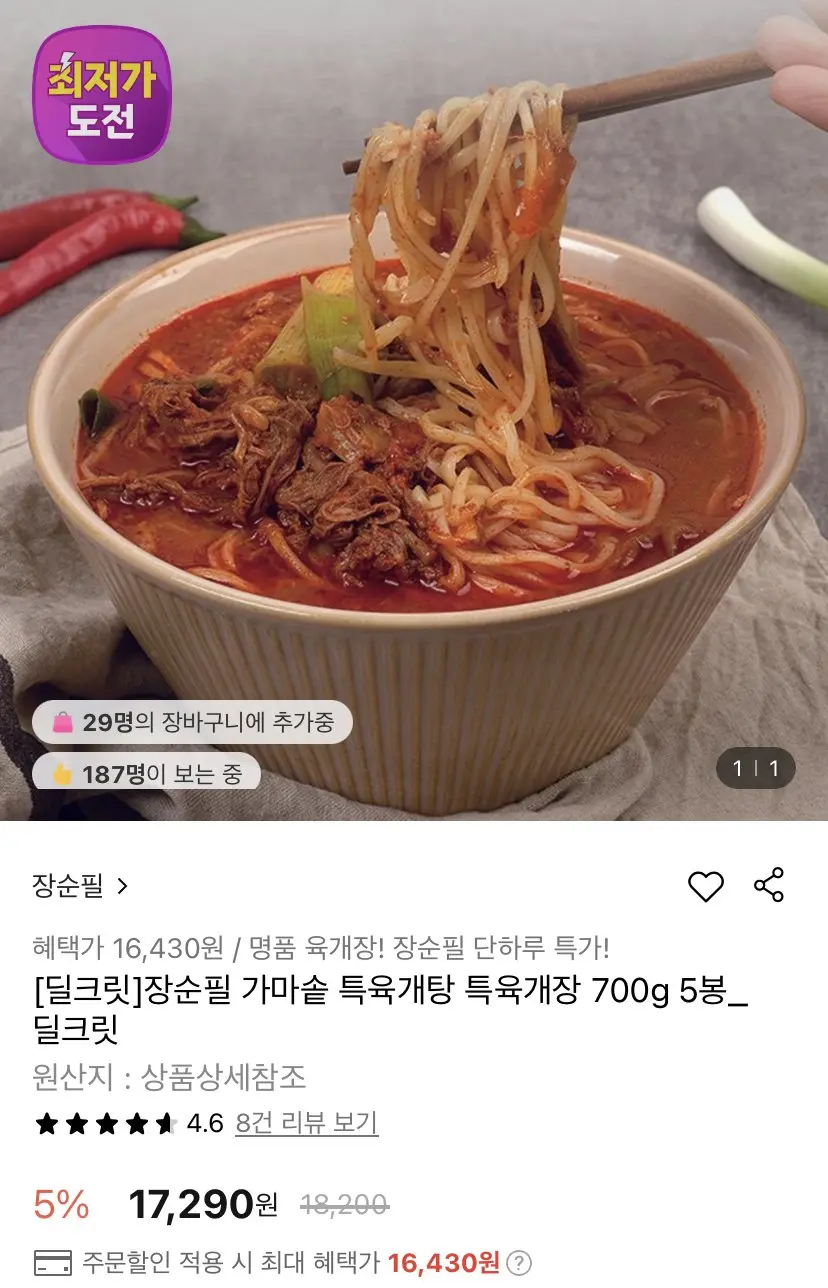Open the 8건 리뷰 보기 link
Screen dimensions: 828x1288
[x=306, y=1123]
